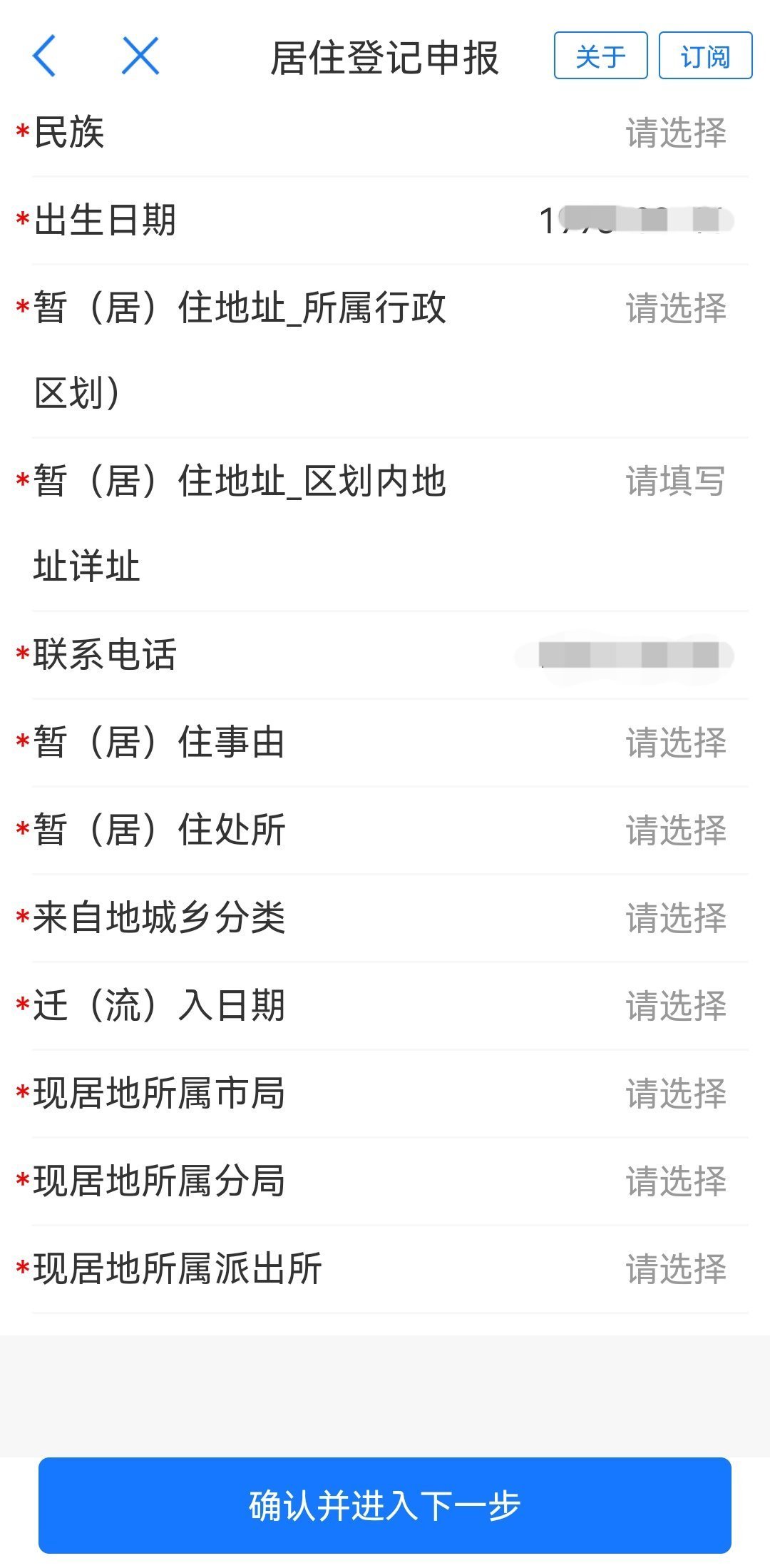The image size is (770, 1568).
Task: Fill in the 区划内地址详址 field
Action: [675, 482]
